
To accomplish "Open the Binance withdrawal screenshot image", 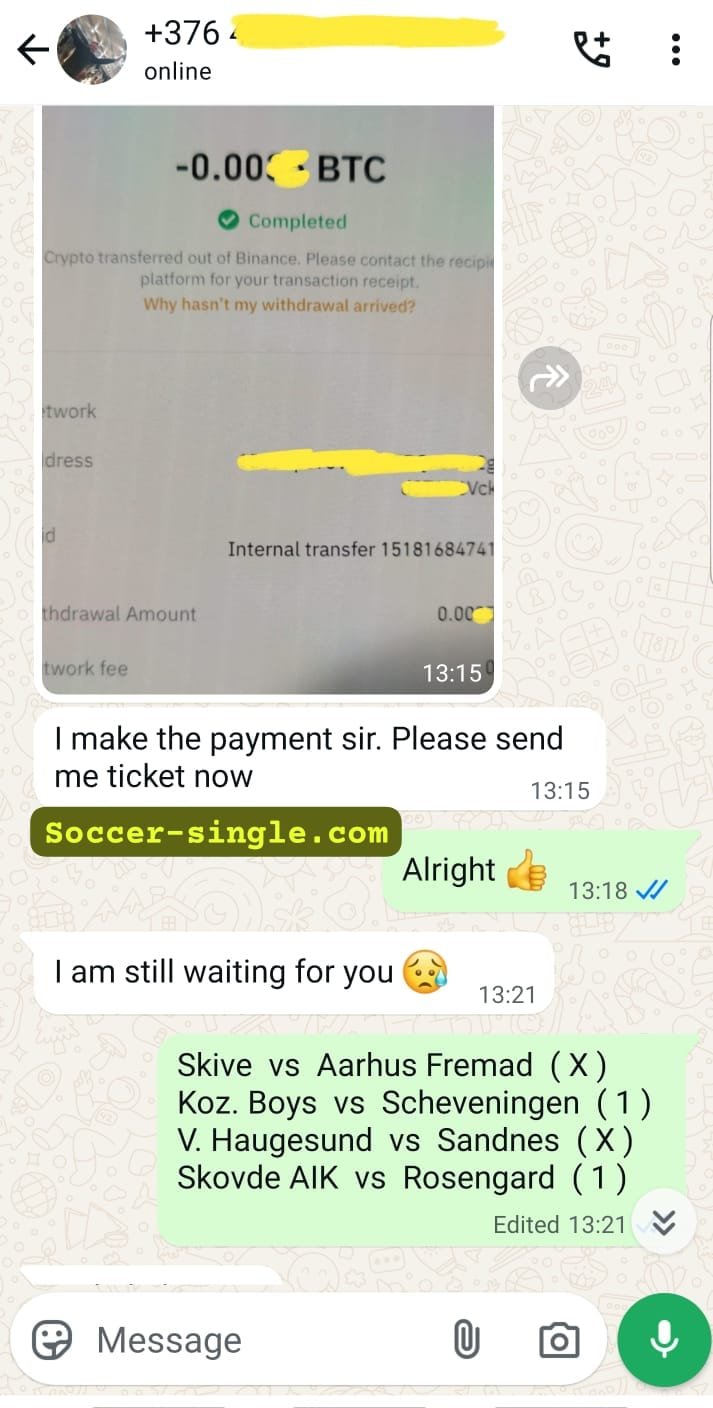I will tap(268, 399).
